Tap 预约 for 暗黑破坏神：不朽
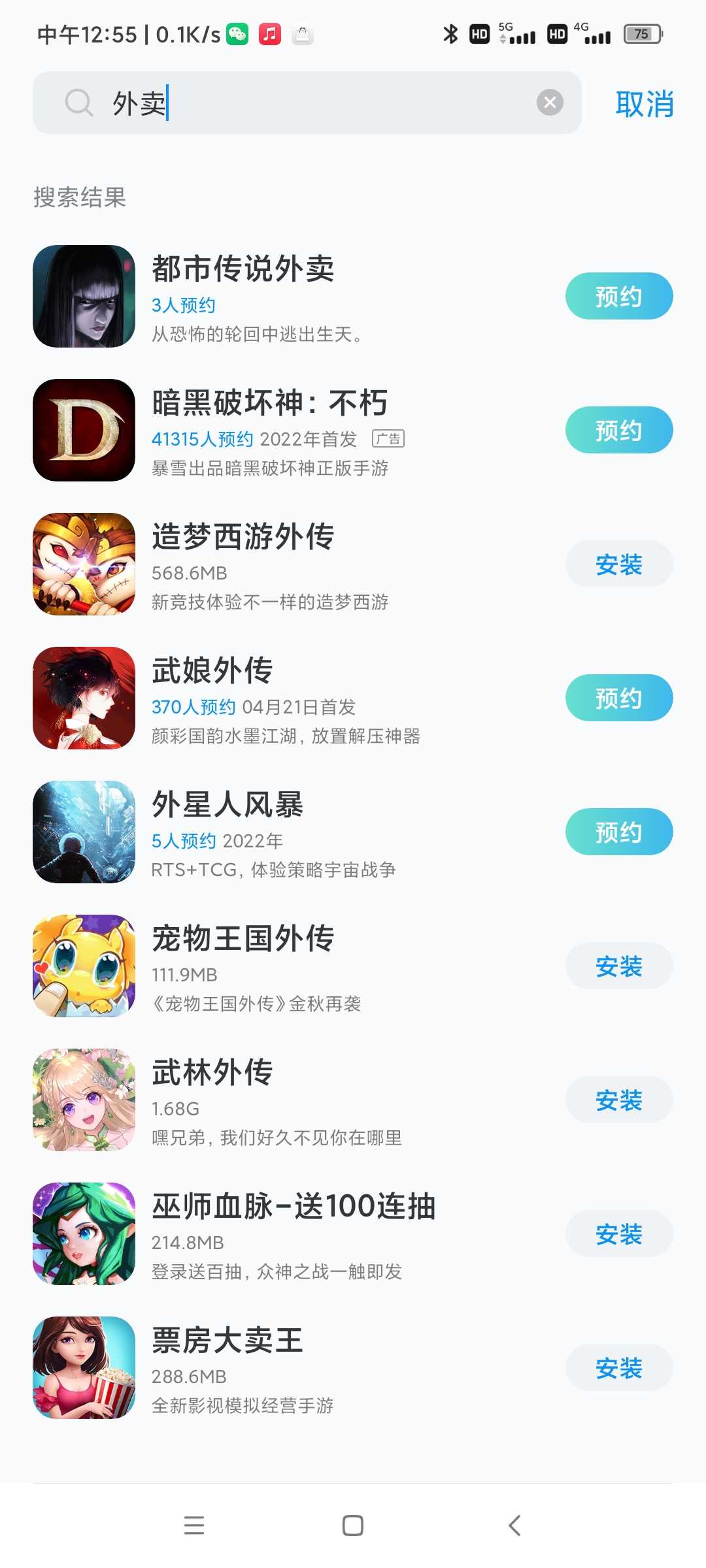Image resolution: width=706 pixels, height=1568 pixels. (x=619, y=430)
